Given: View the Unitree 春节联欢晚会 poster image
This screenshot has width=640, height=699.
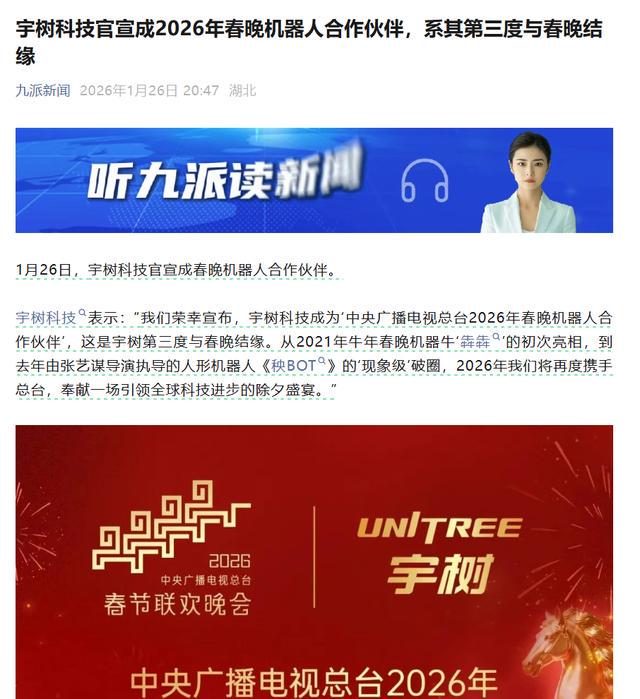Looking at the screenshot, I should pyautogui.click(x=314, y=560).
